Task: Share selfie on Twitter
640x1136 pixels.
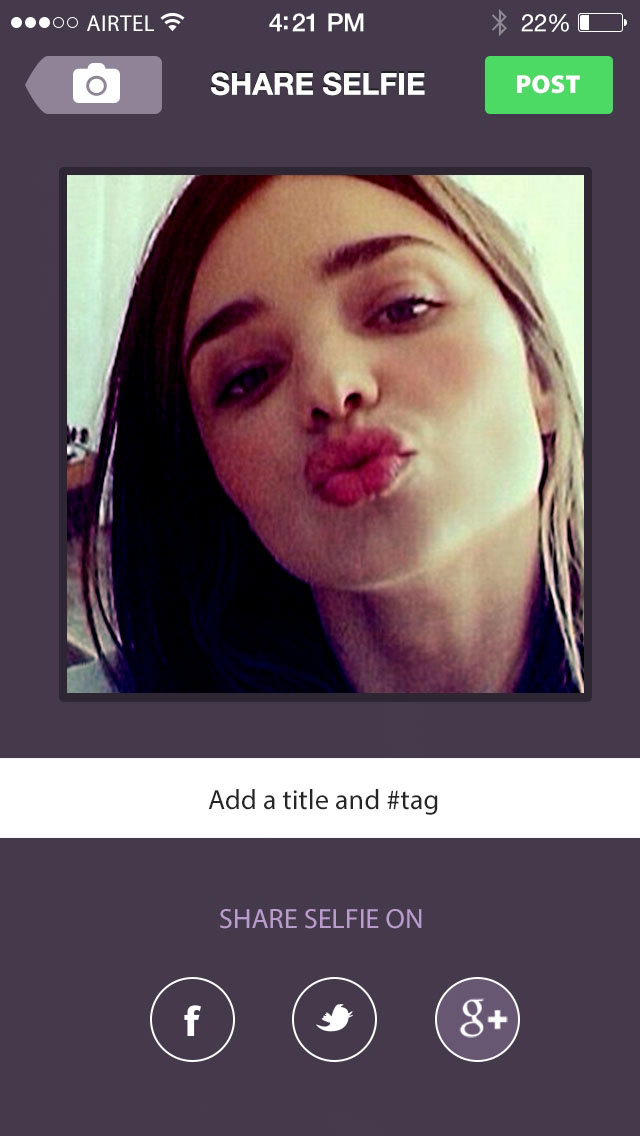Action: pyautogui.click(x=334, y=1019)
